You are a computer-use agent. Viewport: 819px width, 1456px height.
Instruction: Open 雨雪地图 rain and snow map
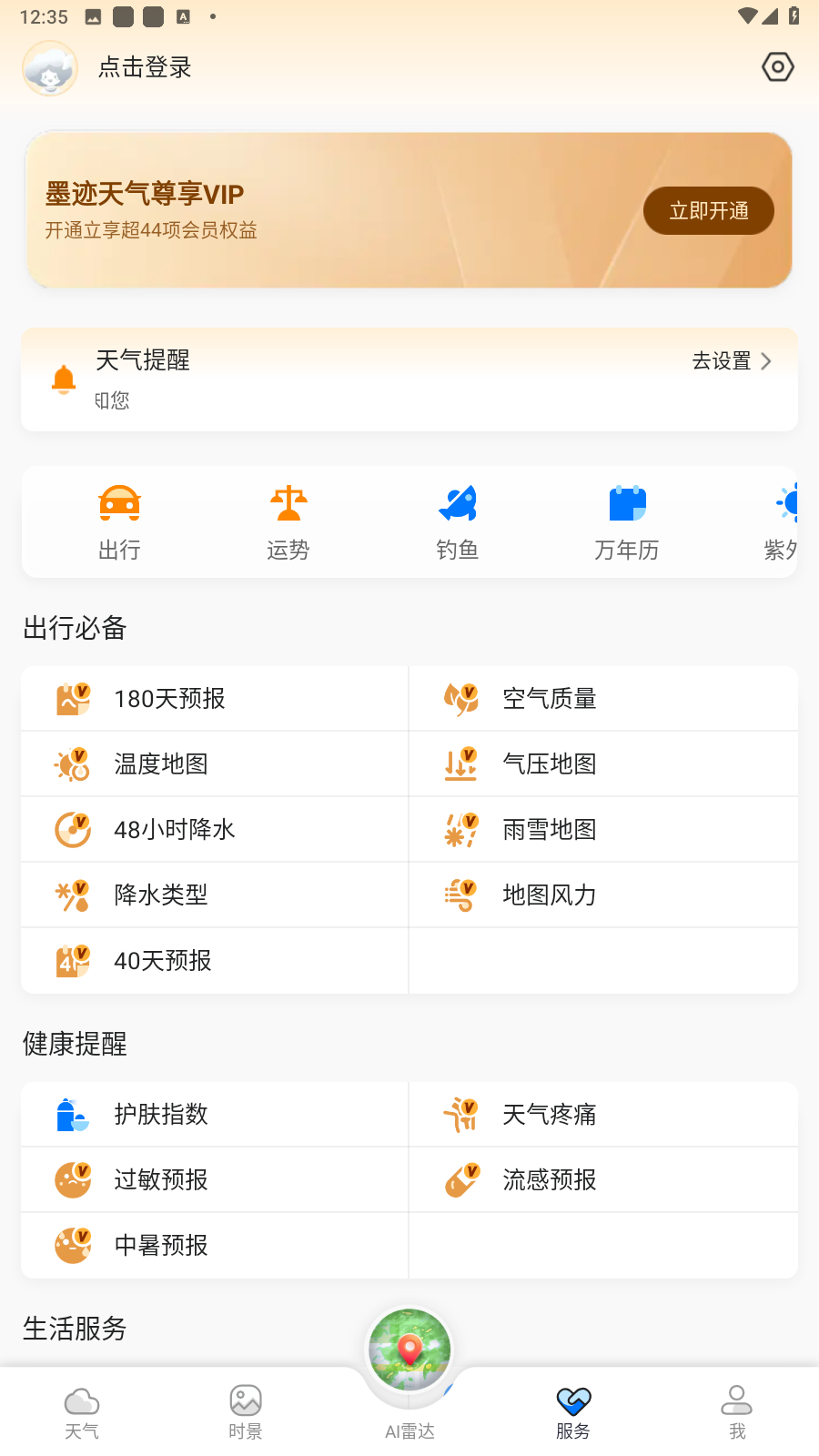tap(603, 829)
